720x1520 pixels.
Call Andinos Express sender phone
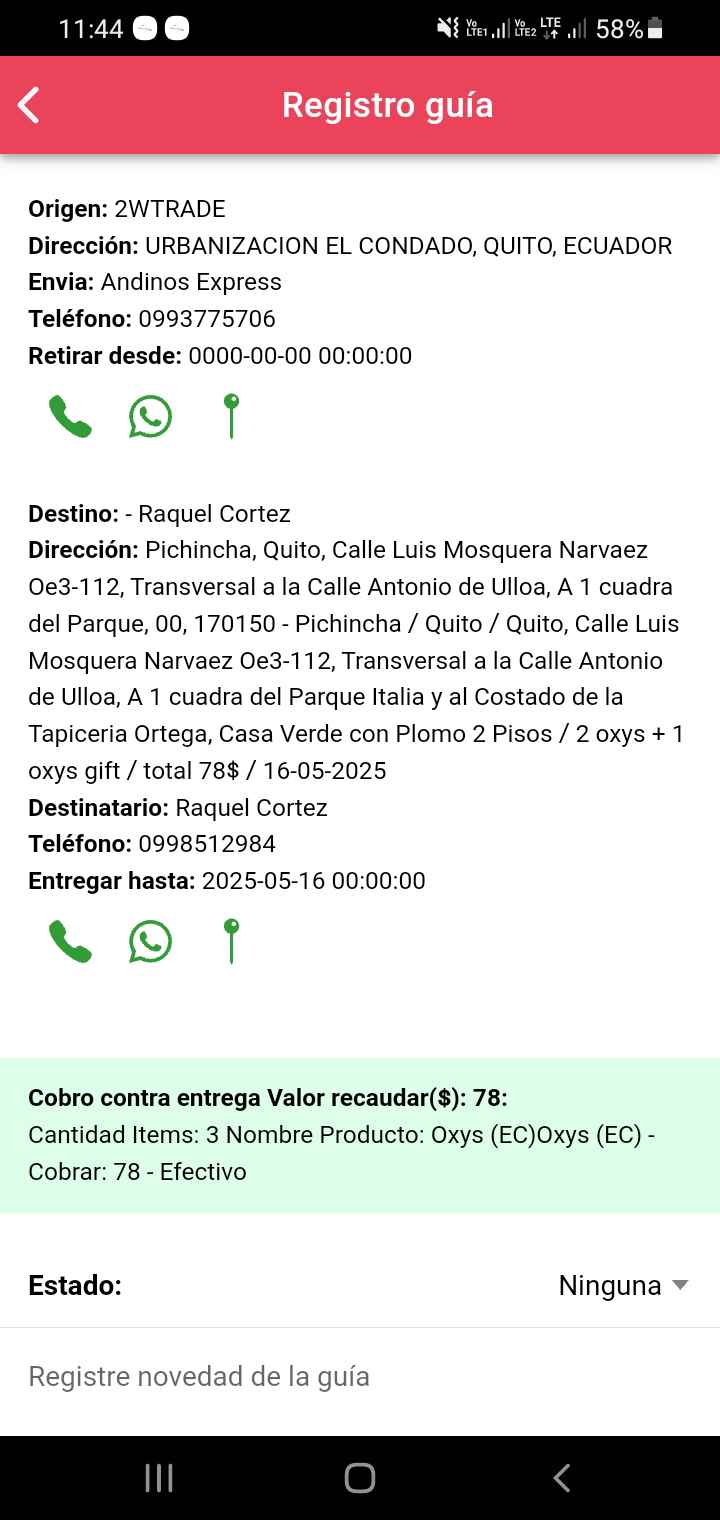70,416
